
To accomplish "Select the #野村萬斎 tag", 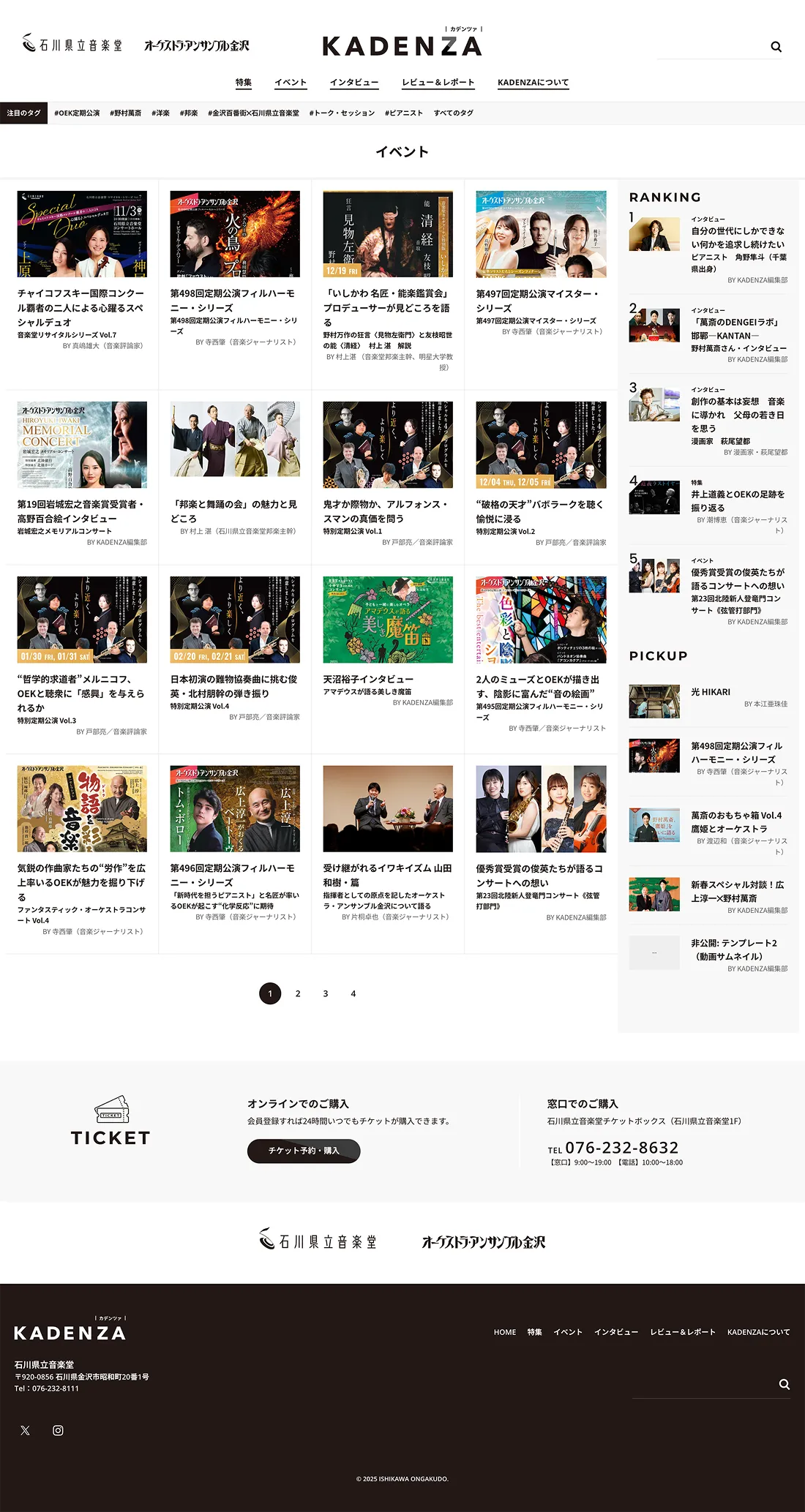I will (x=126, y=113).
